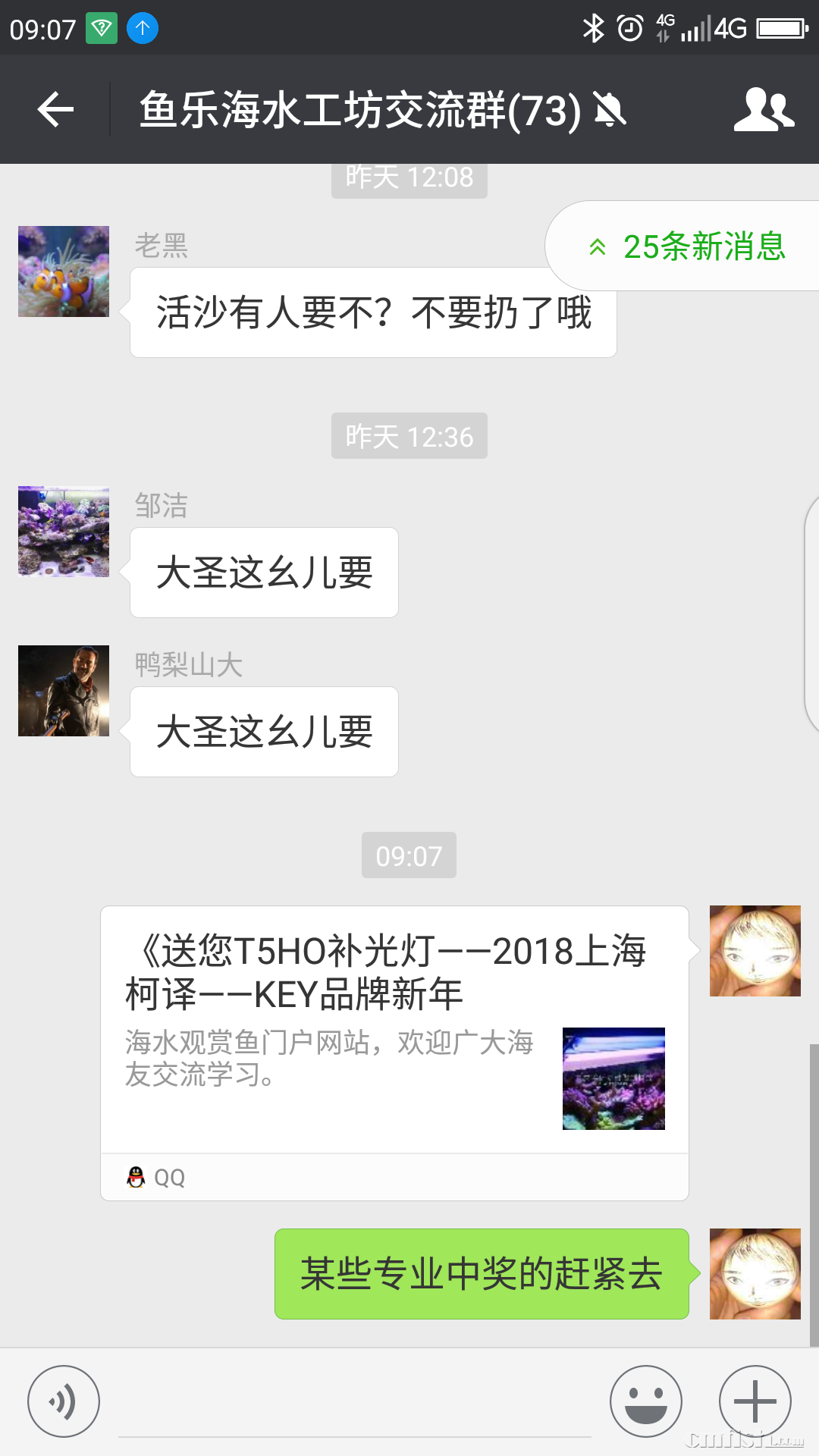Open 邹洁's avatar profile
Screen dimensions: 819x1456
(64, 532)
